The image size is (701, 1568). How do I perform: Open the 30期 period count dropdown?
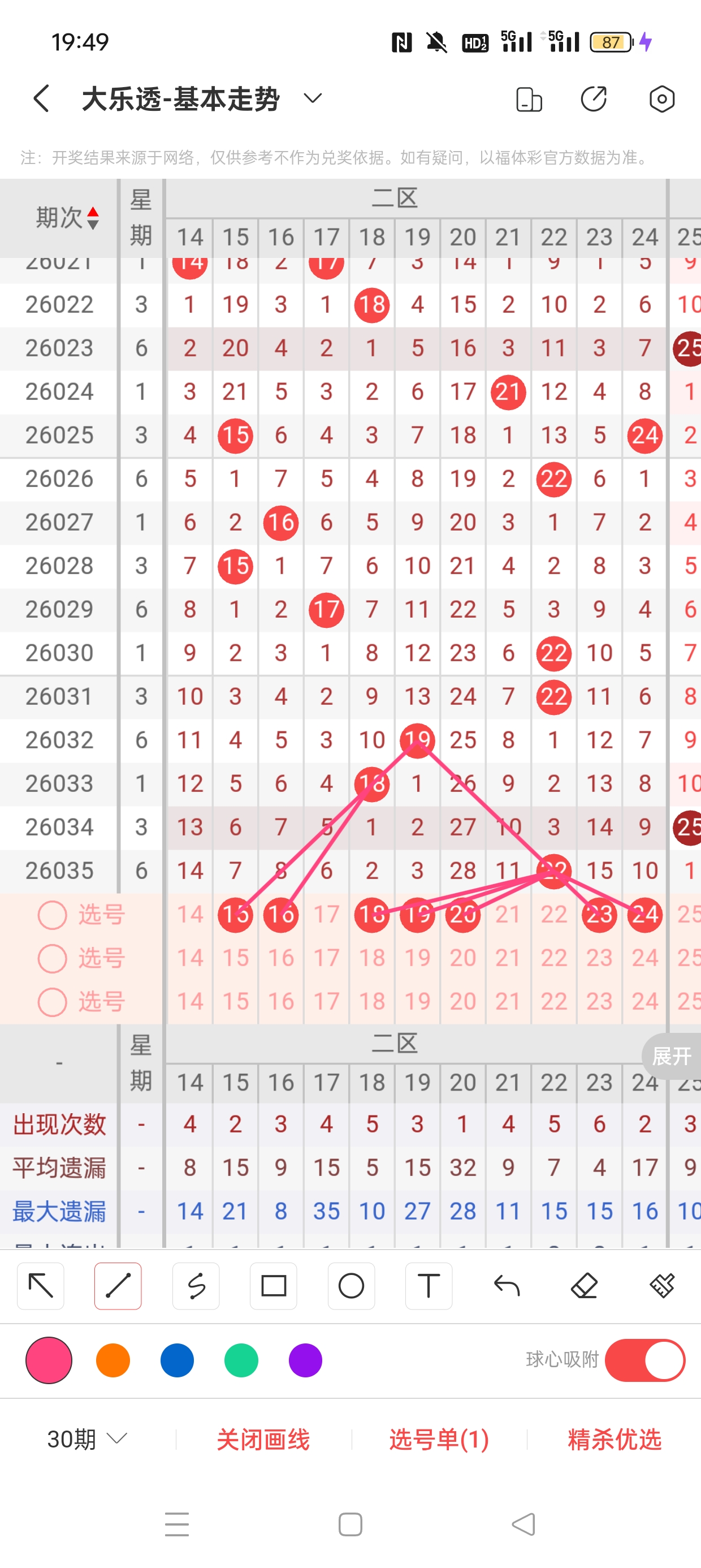pos(87,1439)
